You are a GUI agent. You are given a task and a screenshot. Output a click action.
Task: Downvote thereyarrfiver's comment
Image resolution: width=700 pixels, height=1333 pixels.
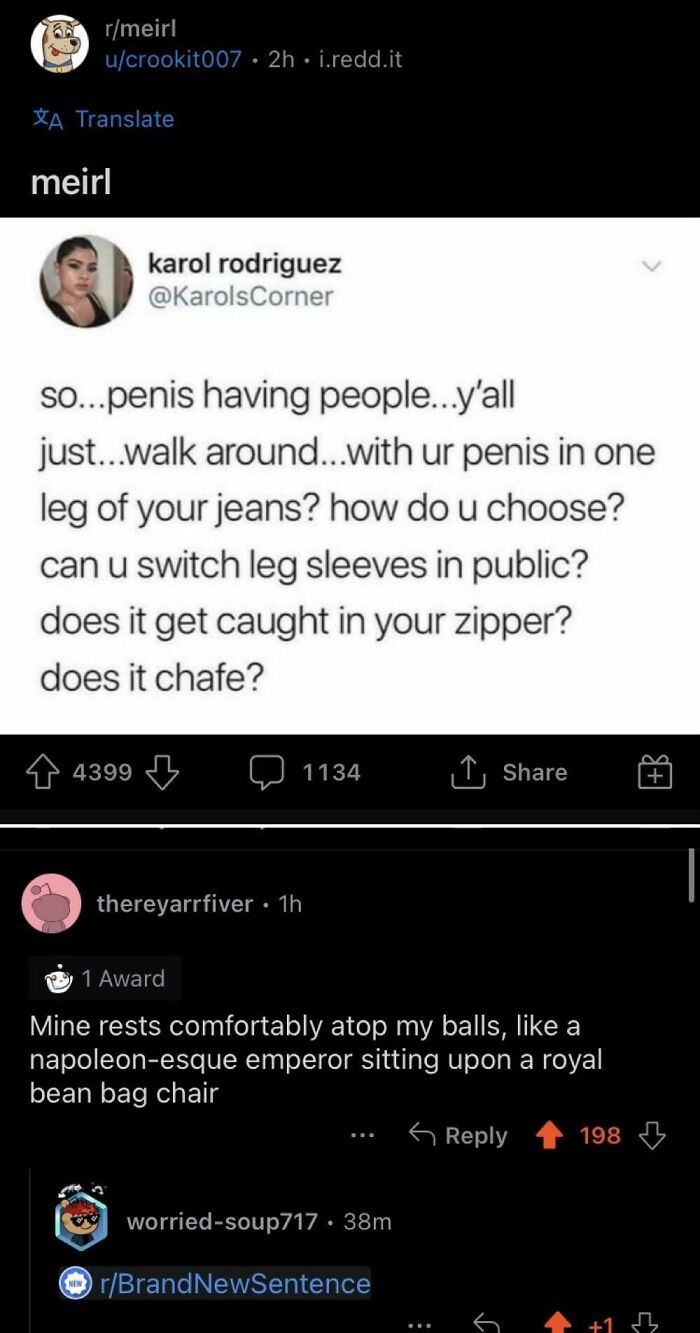pos(652,1136)
